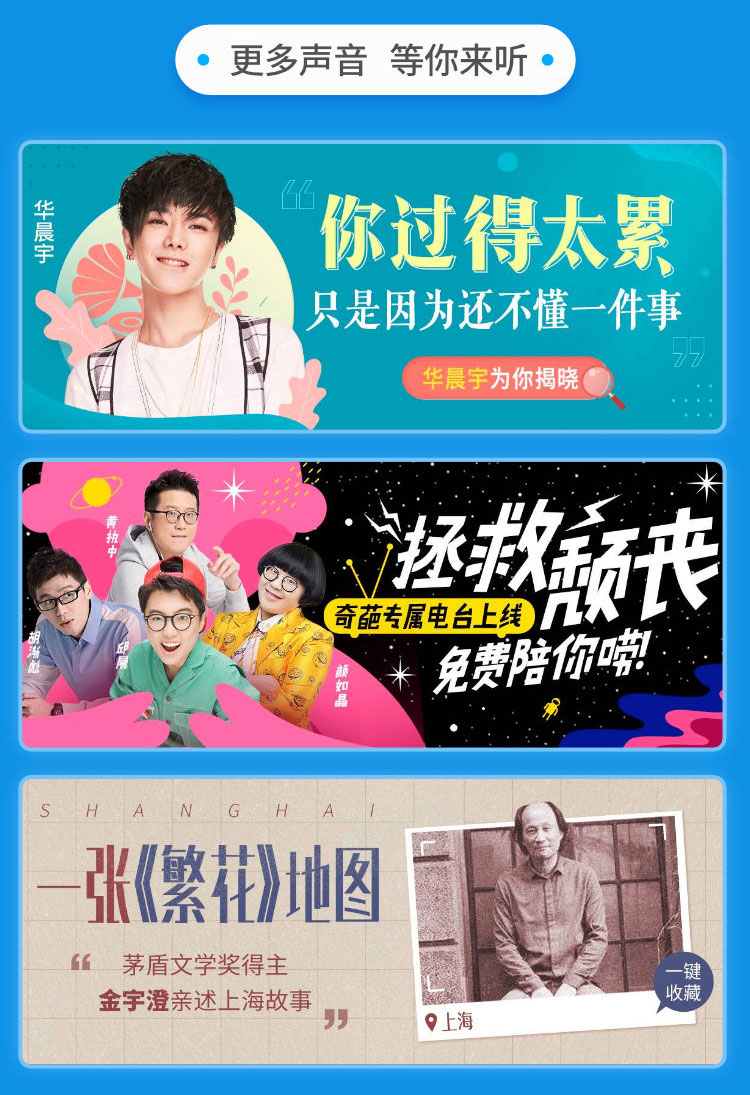This screenshot has width=750, height=1095.
Task: Open the '拯救颓丧' 奇葩专属电台 banner
Action: point(373,604)
